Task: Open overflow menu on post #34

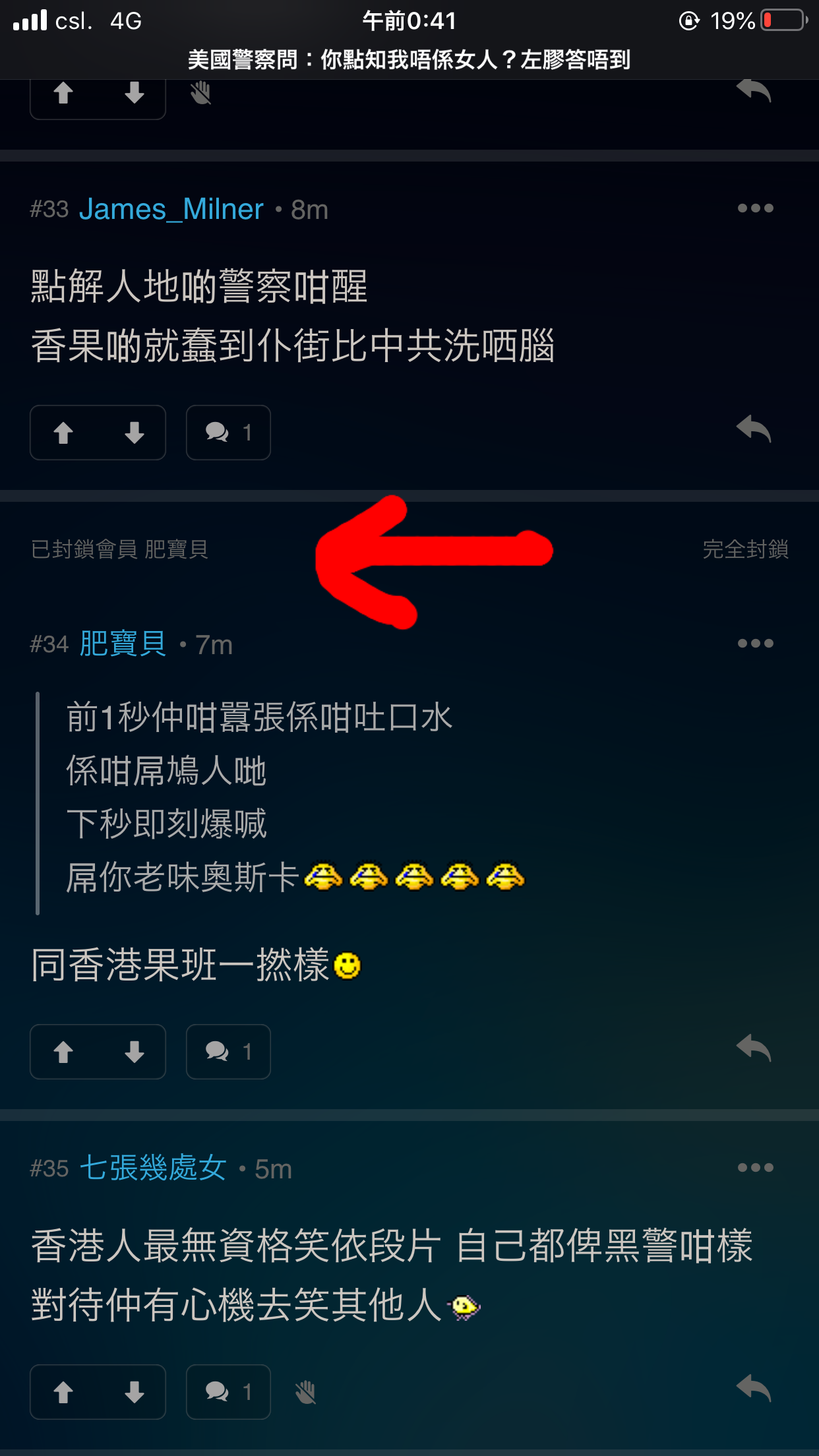Action: (x=755, y=643)
